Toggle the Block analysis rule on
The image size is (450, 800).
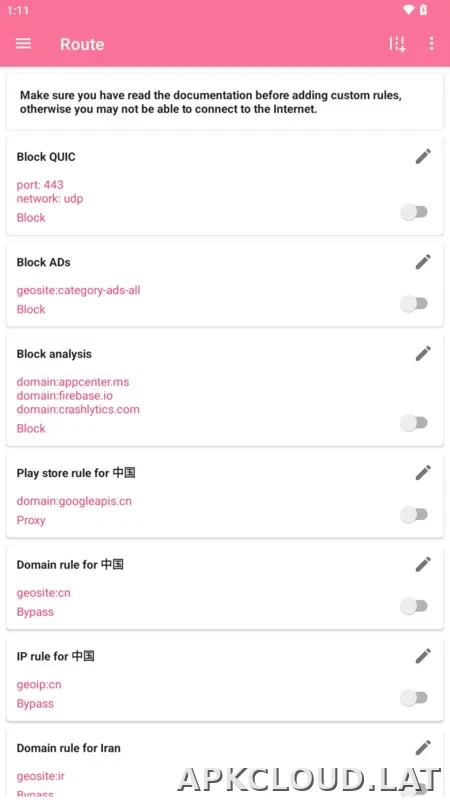point(414,422)
